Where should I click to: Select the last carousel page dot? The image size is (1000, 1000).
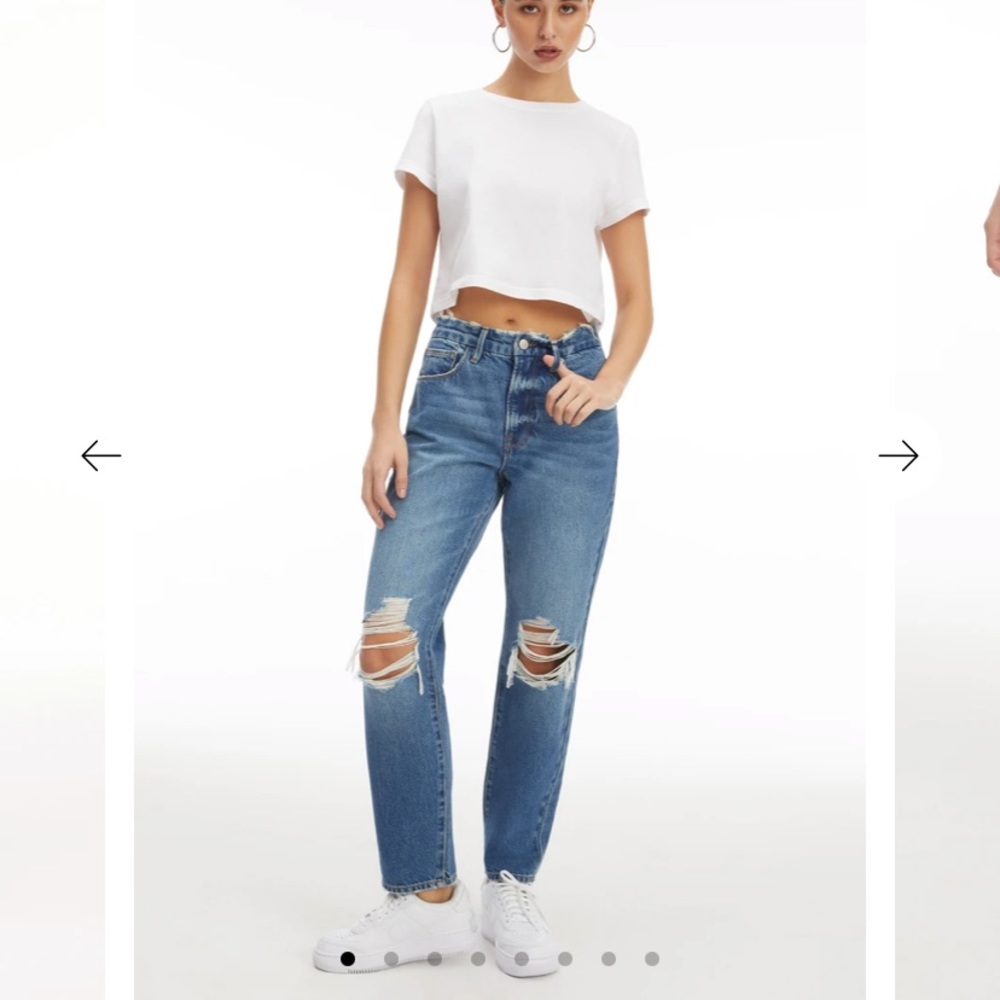click(652, 959)
